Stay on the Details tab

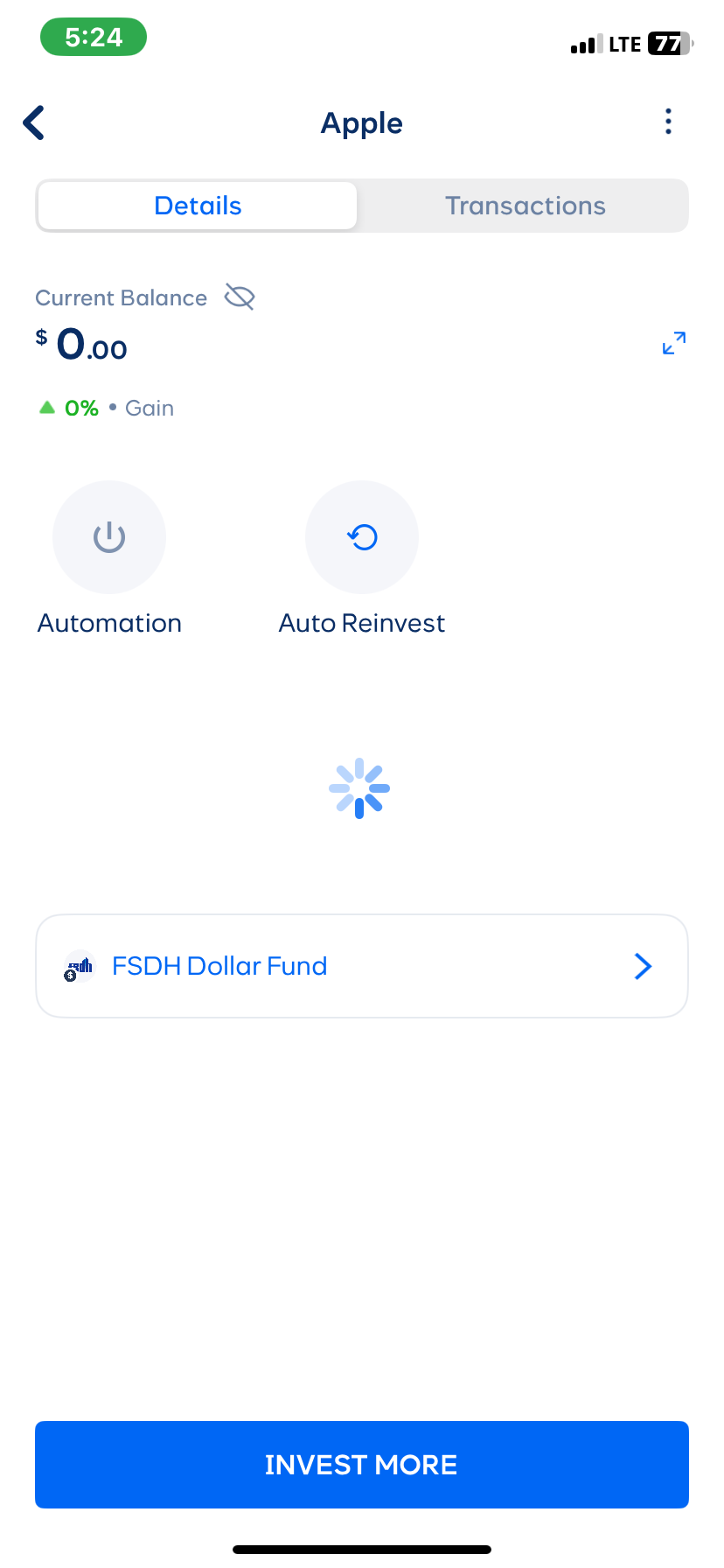[198, 206]
